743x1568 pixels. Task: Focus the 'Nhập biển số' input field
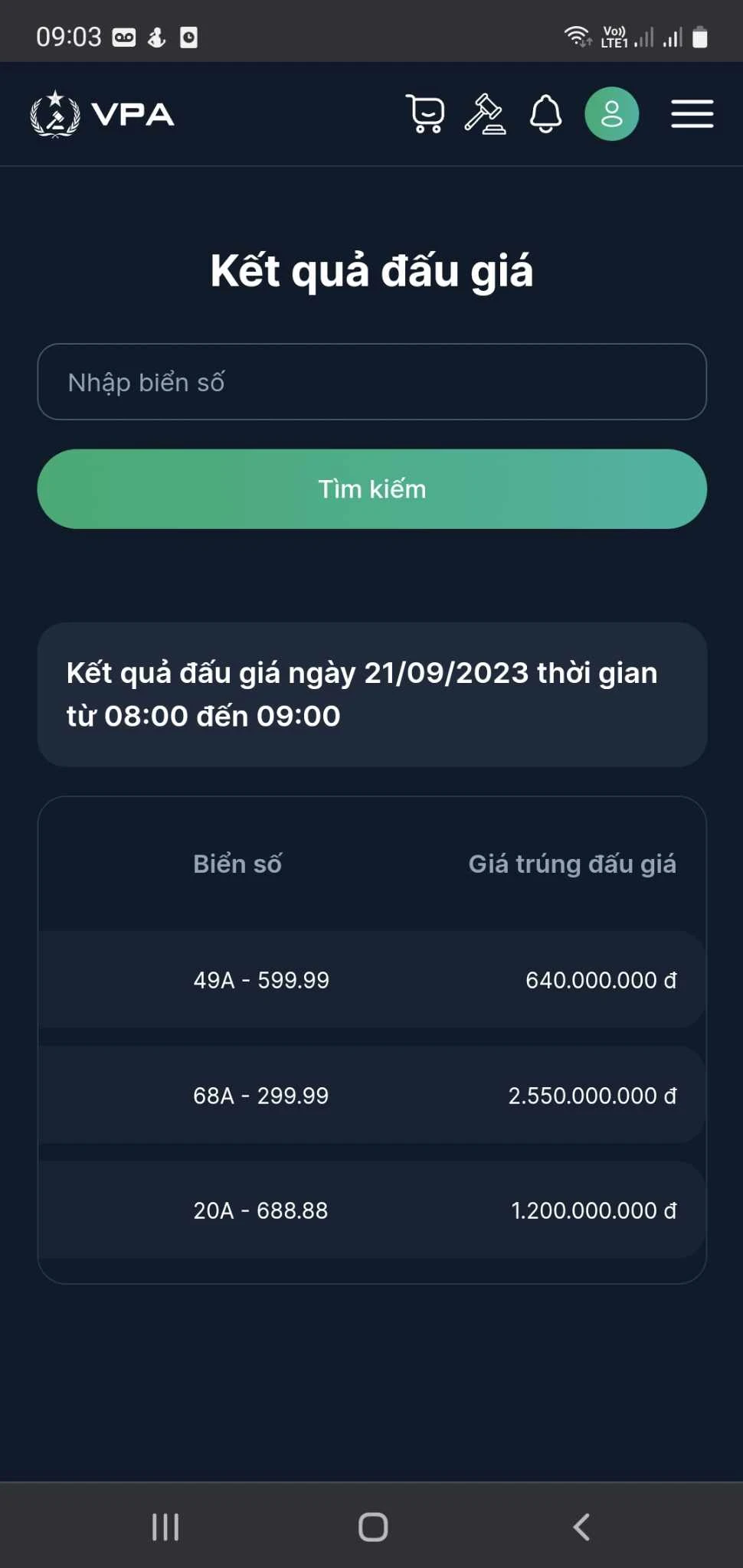point(371,382)
